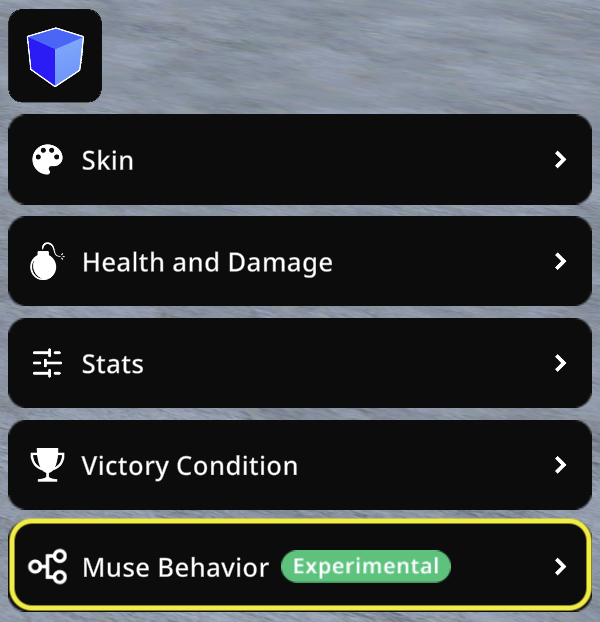The image size is (600, 622).
Task: Open Victory Condition settings
Action: [x=299, y=465]
